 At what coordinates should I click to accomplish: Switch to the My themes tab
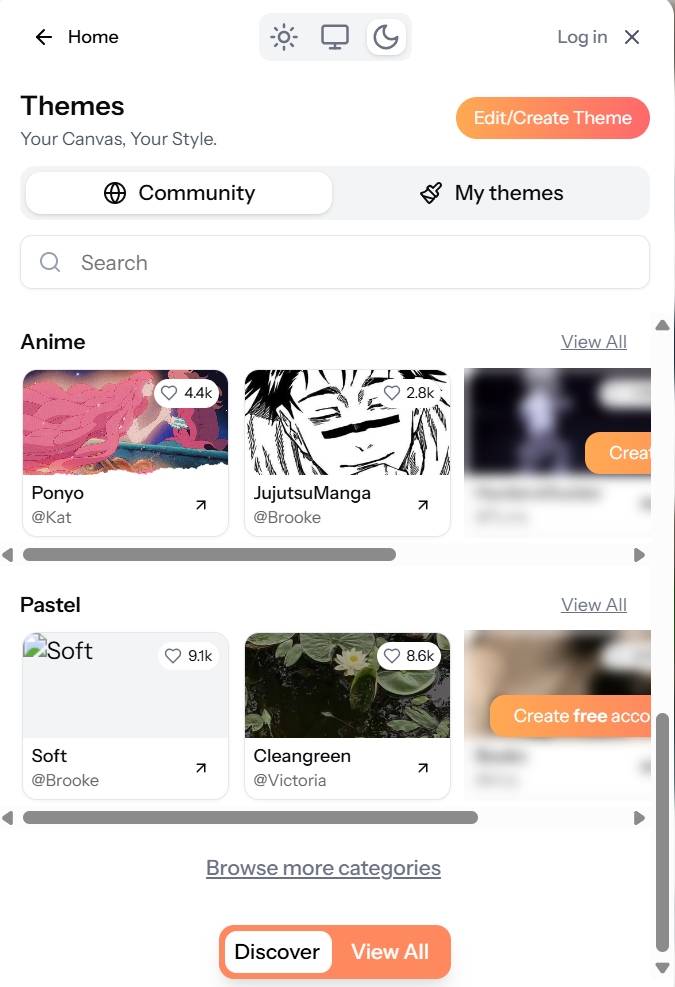pyautogui.click(x=491, y=193)
